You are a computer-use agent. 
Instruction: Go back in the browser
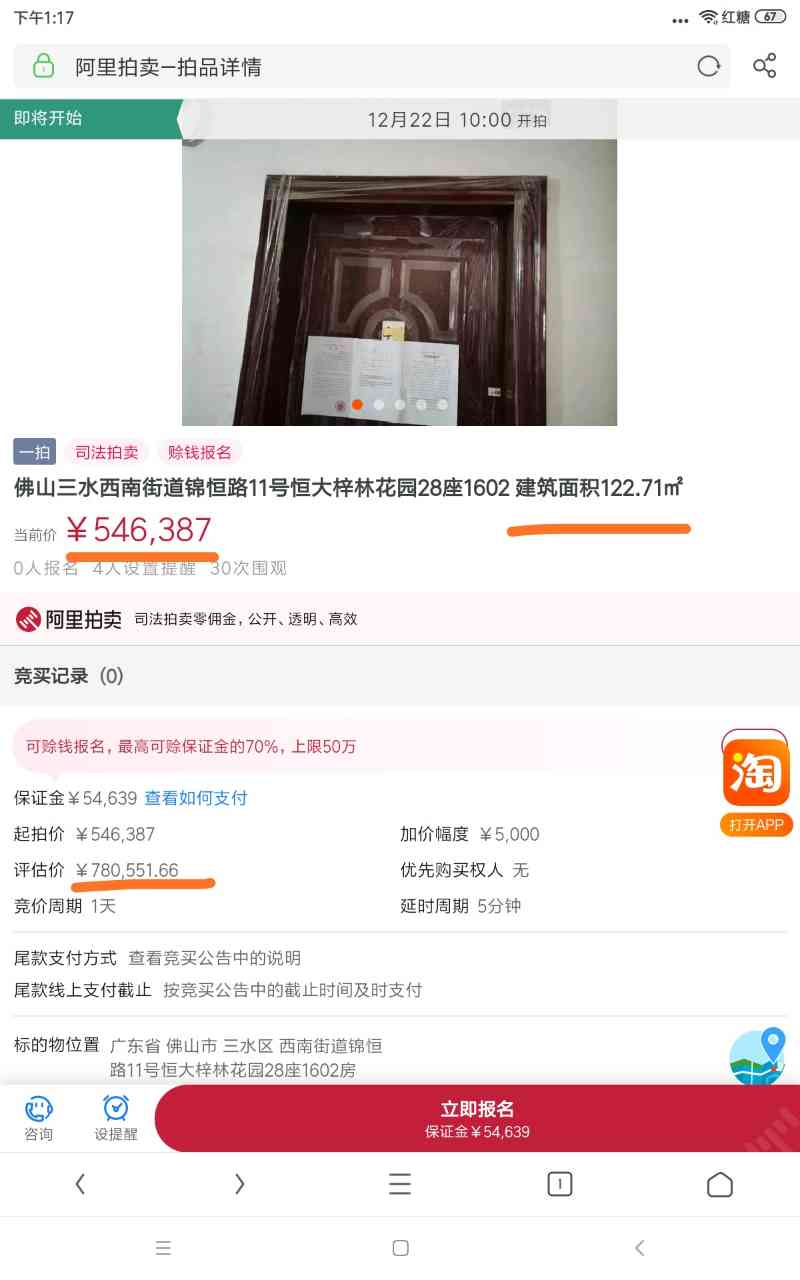click(x=80, y=1185)
